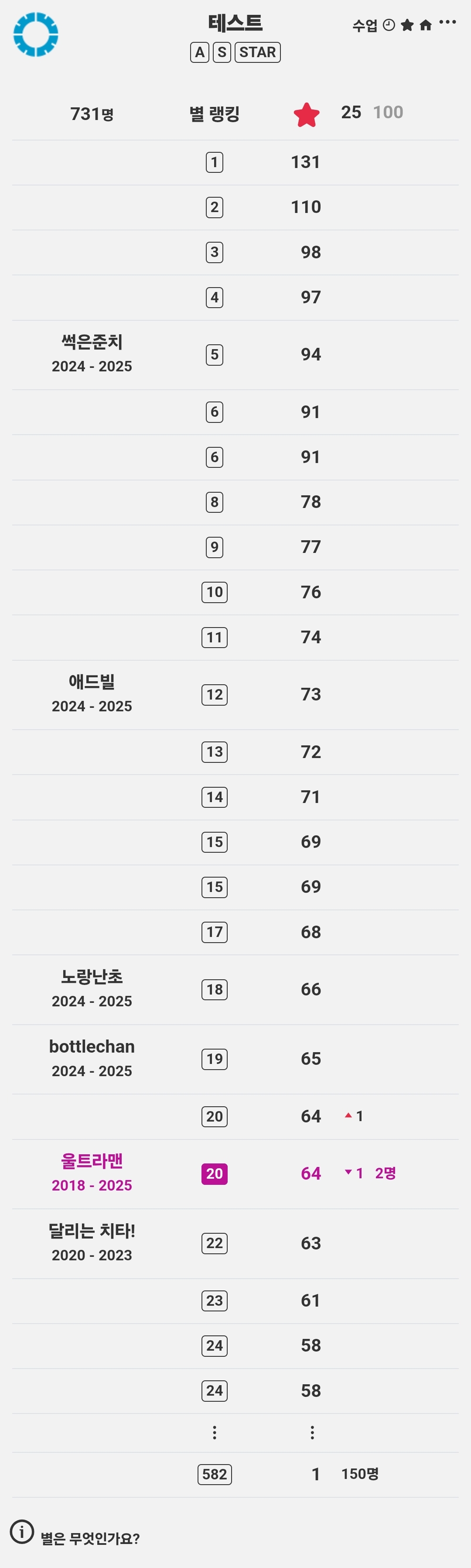Select the STAR badge
This screenshot has width=471, height=1568.
click(257, 52)
